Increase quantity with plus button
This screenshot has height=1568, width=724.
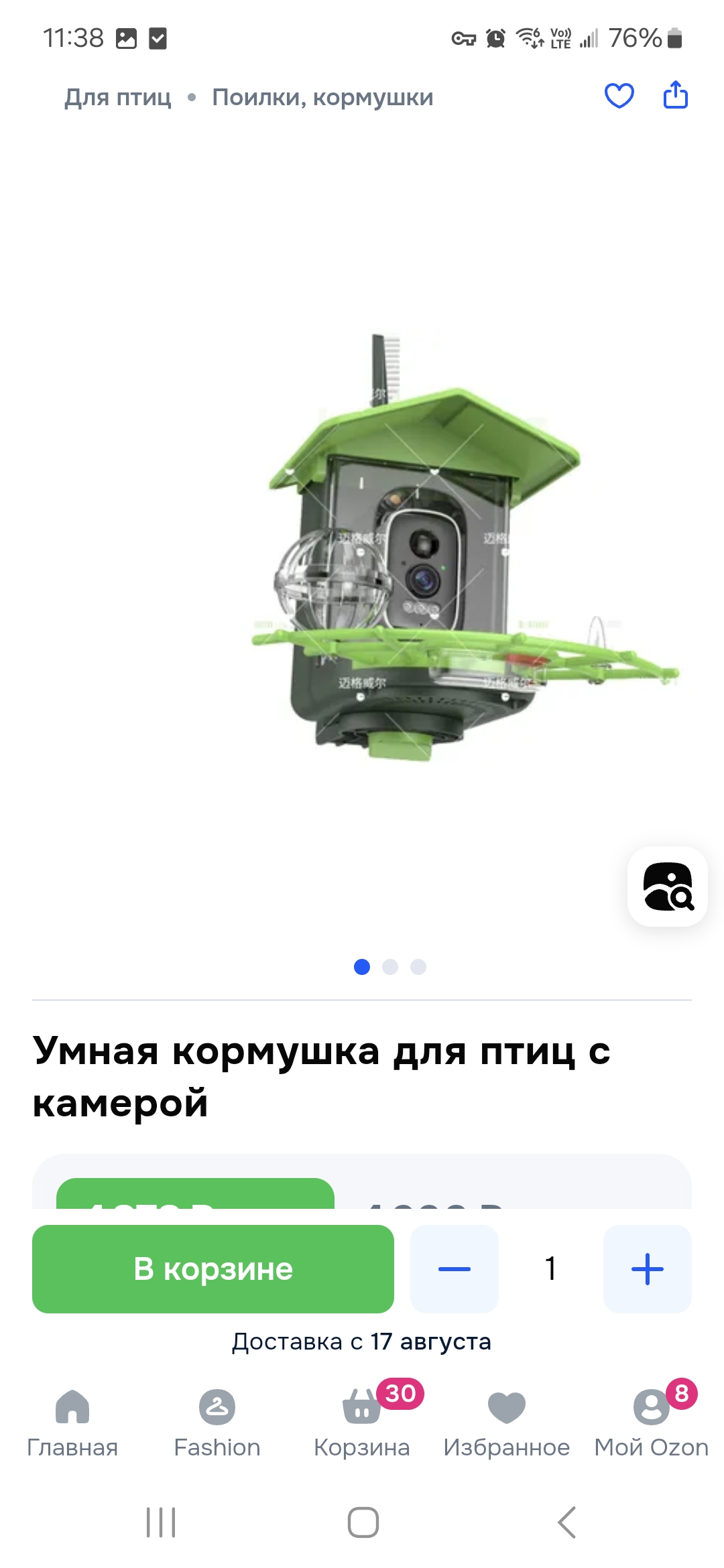[648, 1268]
